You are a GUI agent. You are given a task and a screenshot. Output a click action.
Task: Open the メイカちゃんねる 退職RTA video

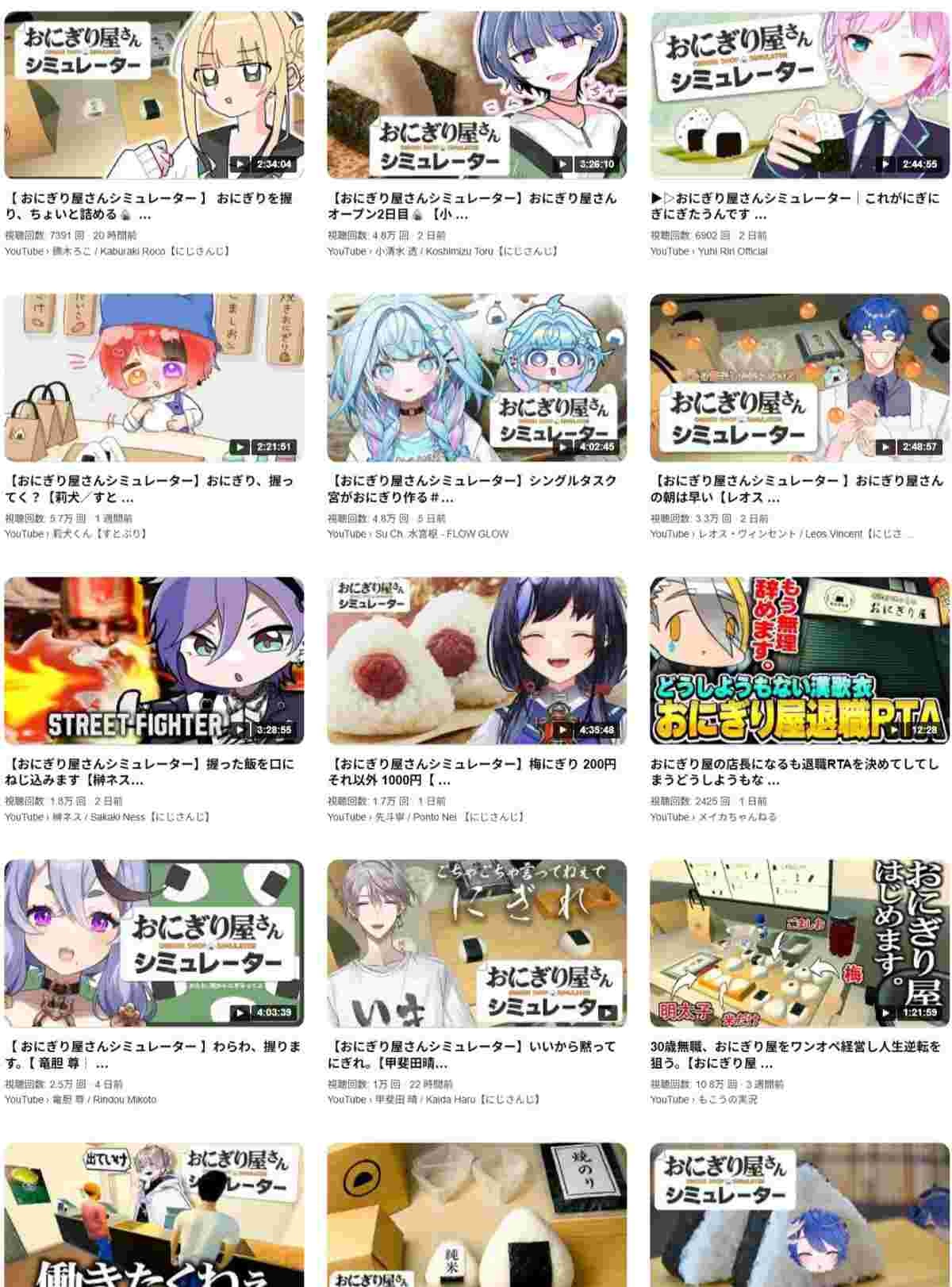click(799, 660)
